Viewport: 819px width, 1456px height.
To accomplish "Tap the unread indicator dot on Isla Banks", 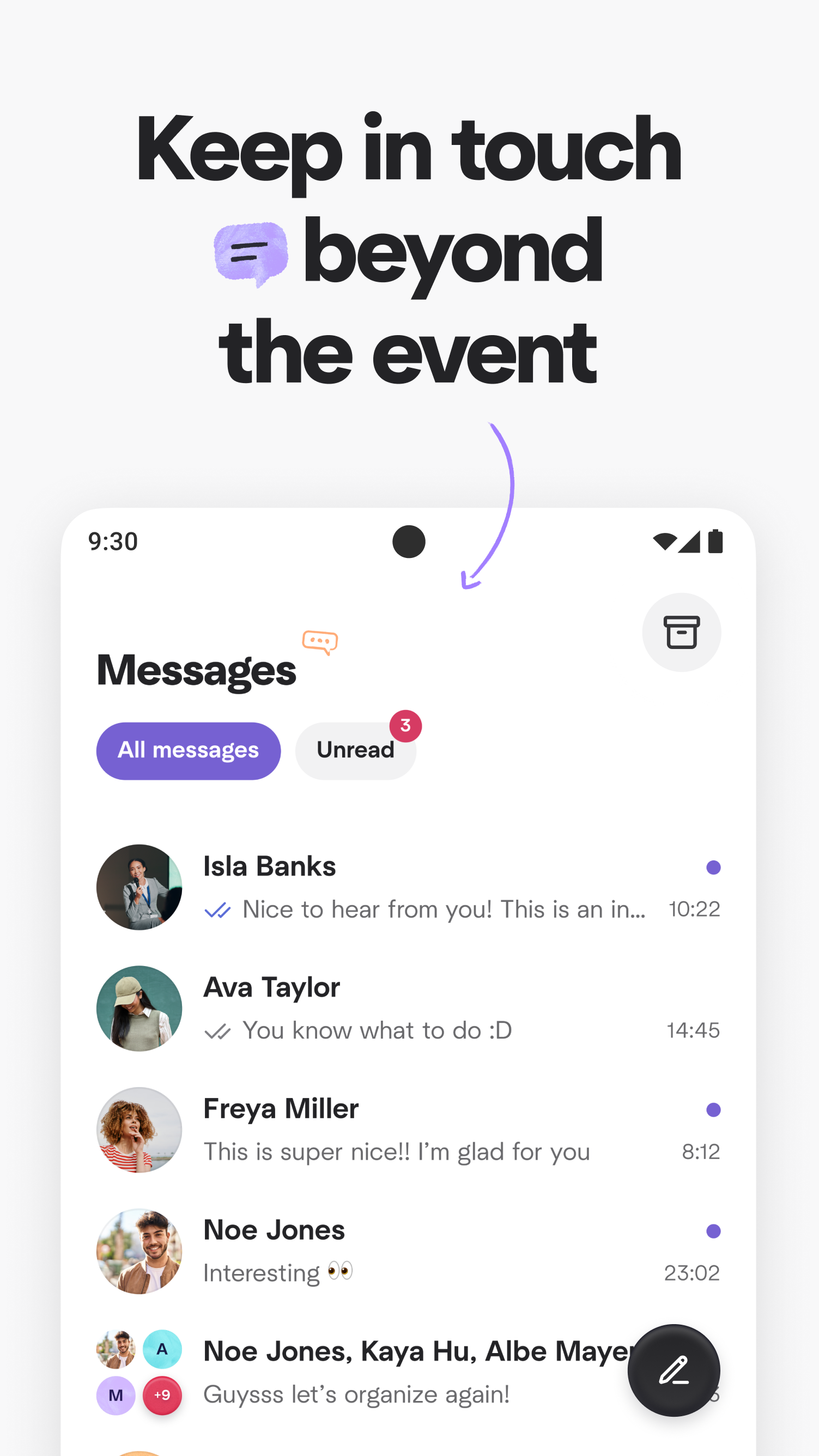I will tap(714, 867).
